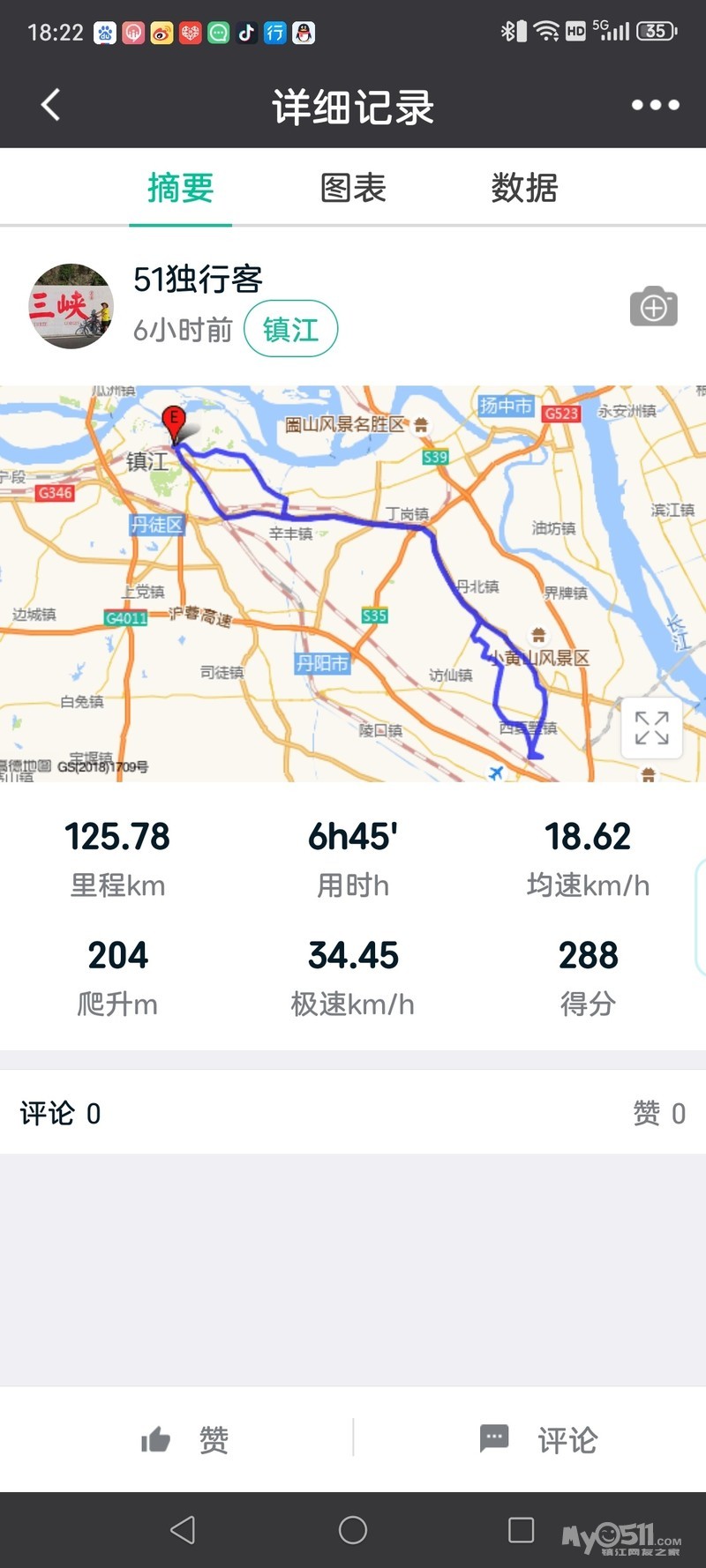Write a comment via the 评论 button
706x1568 pixels.
(538, 1440)
